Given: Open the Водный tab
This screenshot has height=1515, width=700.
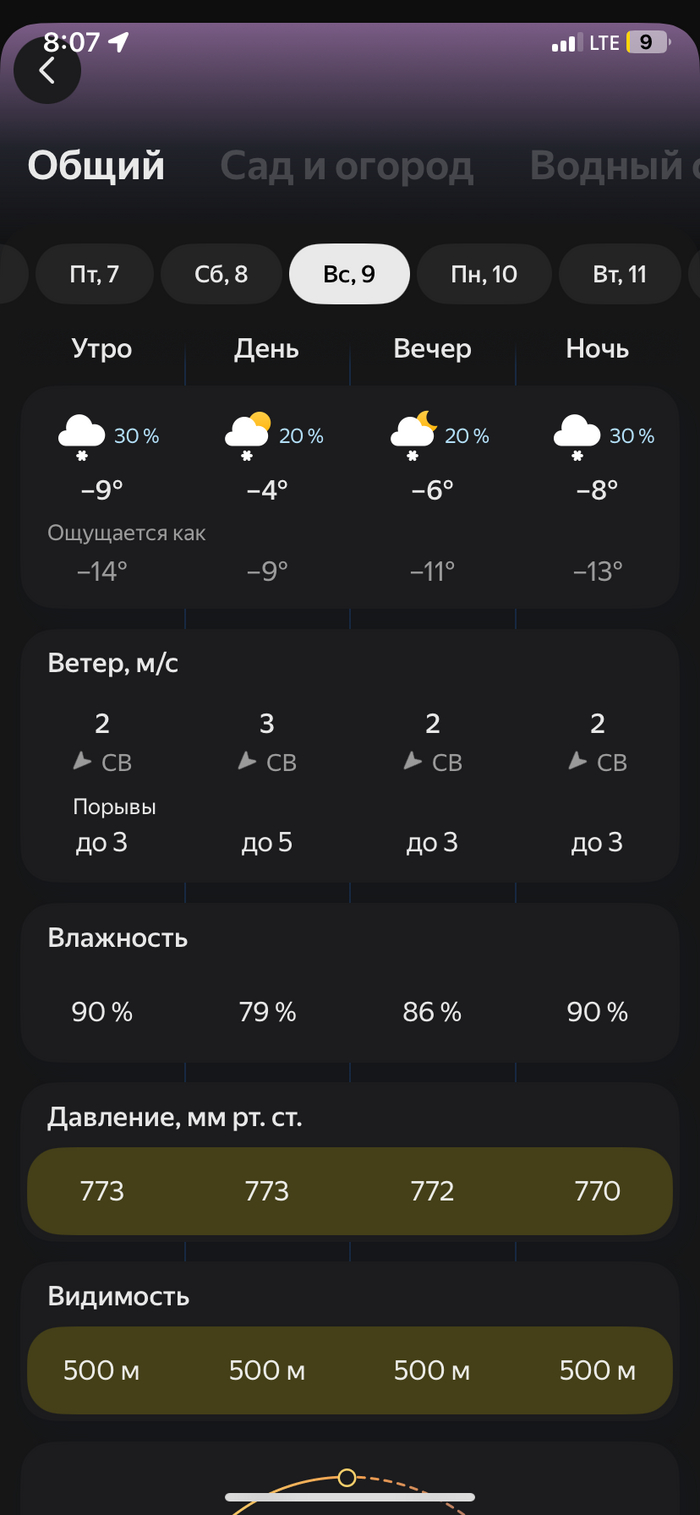Looking at the screenshot, I should (612, 166).
